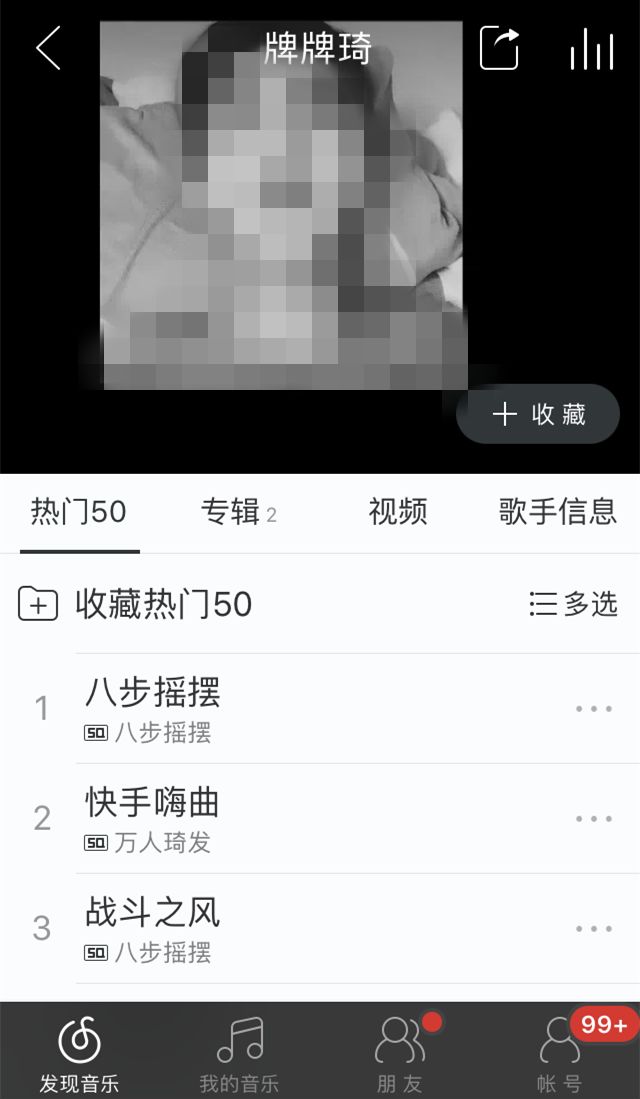Screen dimensions: 640x1099
Task: Switch to the 视频 tab
Action: (398, 512)
